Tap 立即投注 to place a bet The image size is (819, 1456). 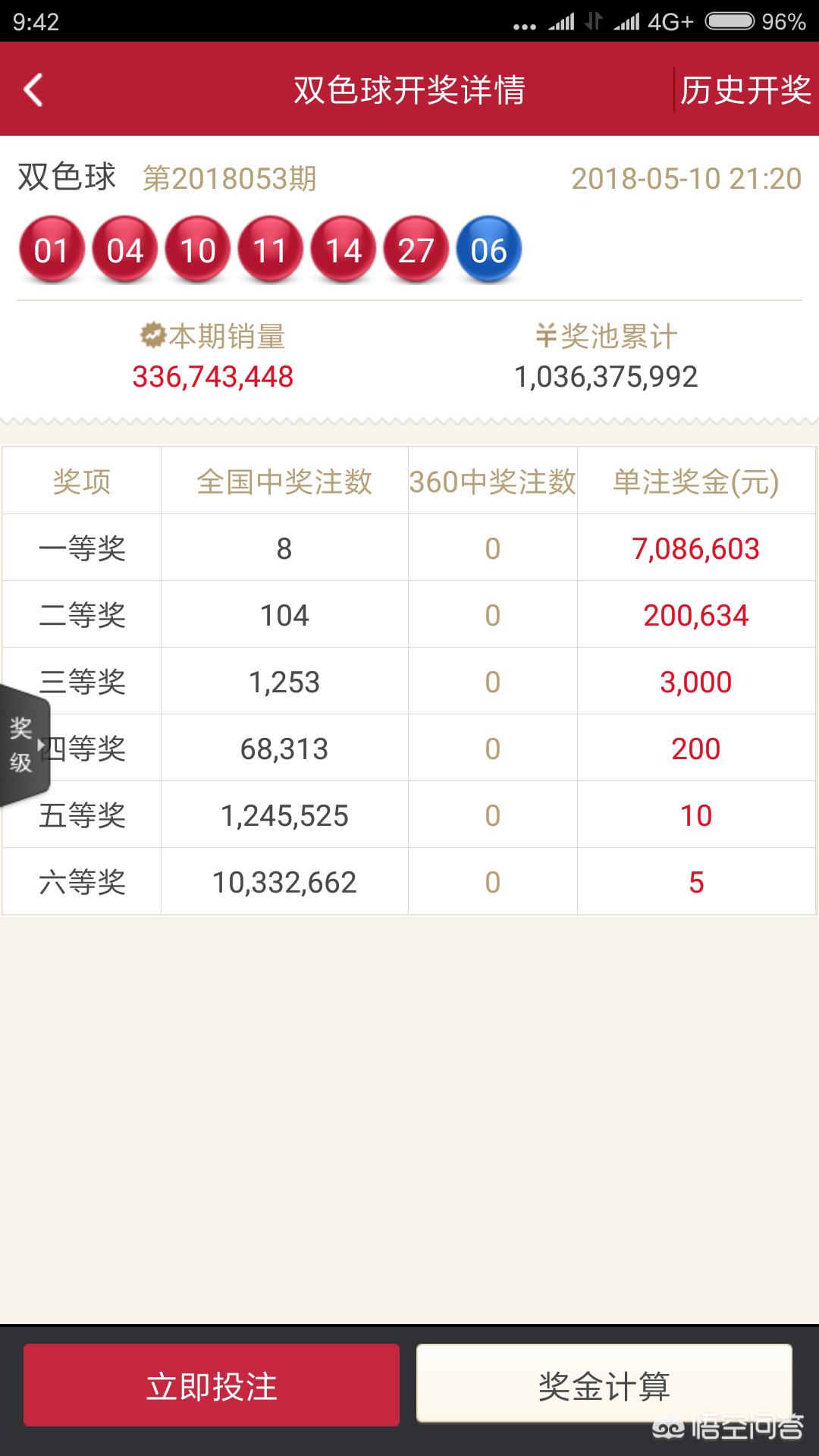point(212,1385)
